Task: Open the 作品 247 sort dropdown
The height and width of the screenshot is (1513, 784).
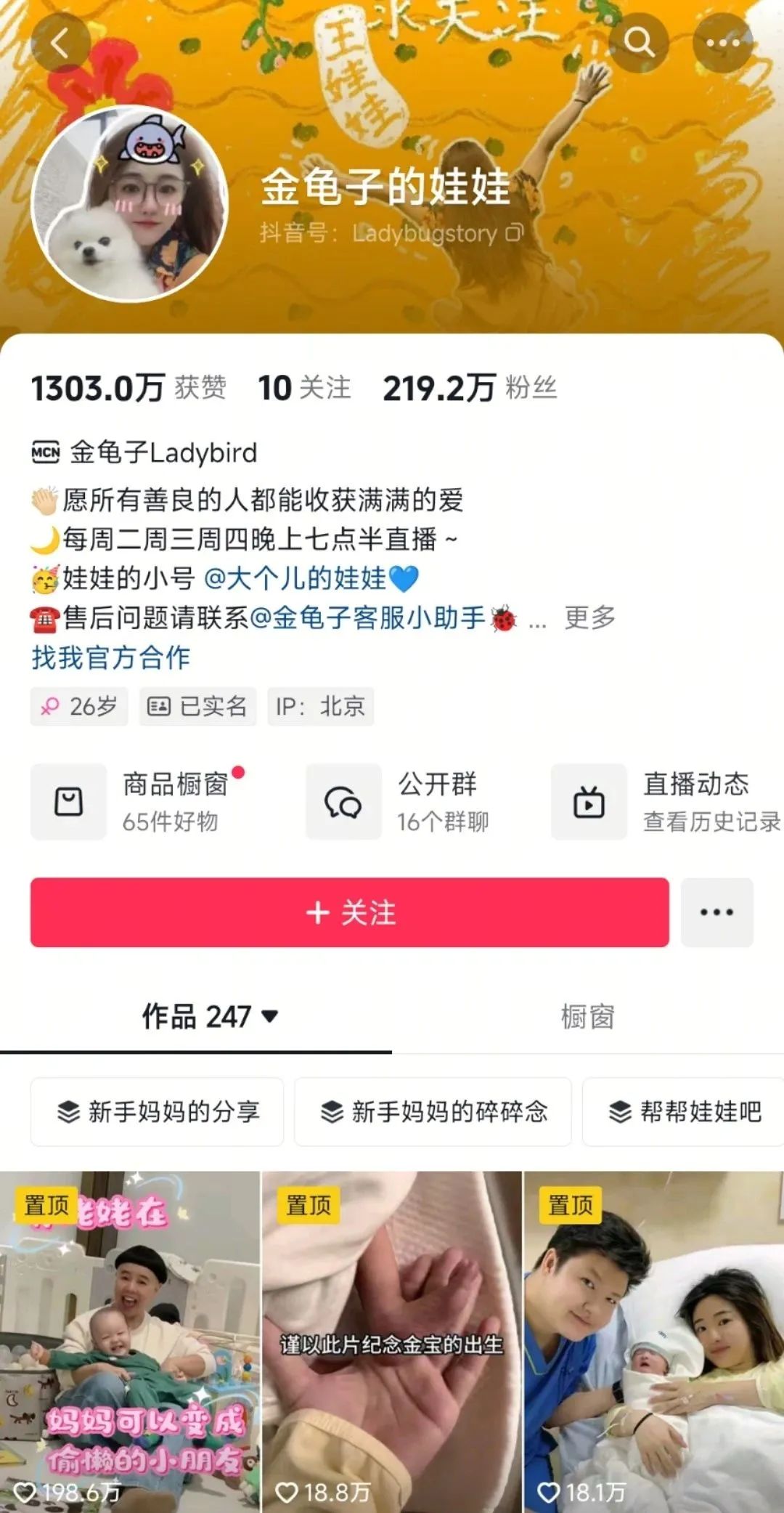Action: pos(211,1016)
